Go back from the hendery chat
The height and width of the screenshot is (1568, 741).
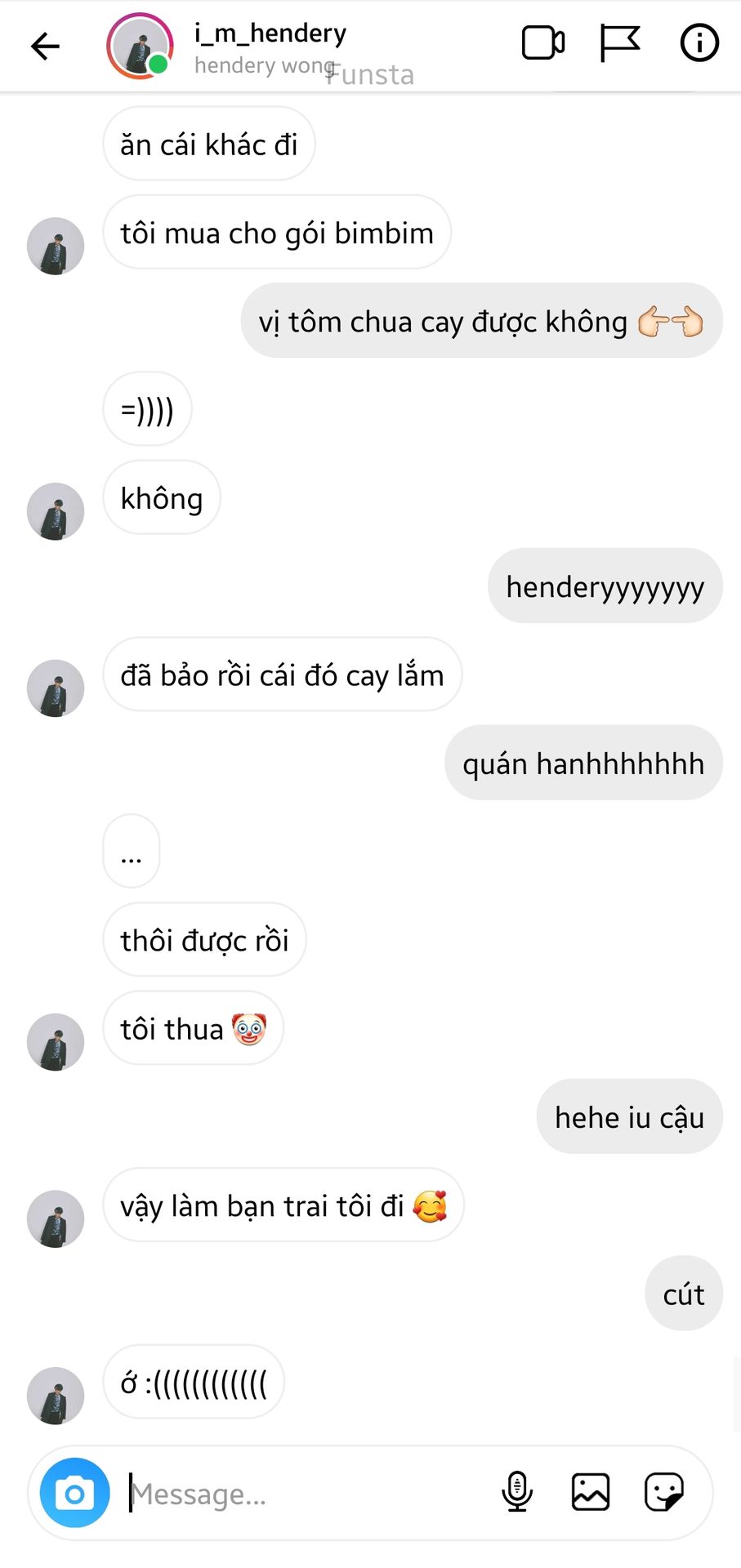(x=45, y=46)
